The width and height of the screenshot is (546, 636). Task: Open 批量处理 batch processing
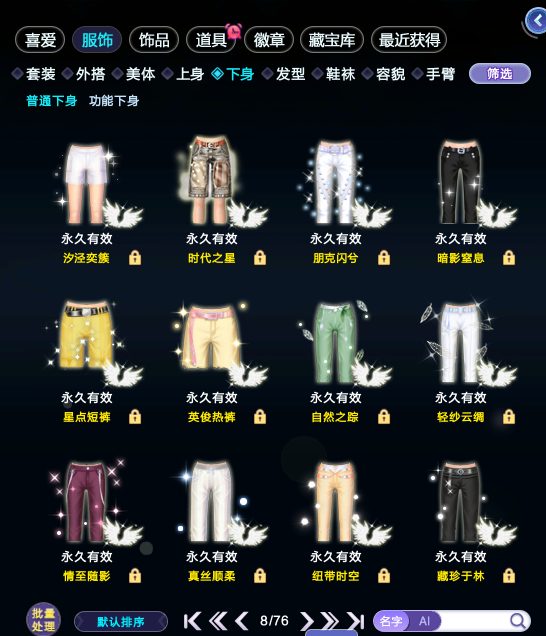coord(43,620)
